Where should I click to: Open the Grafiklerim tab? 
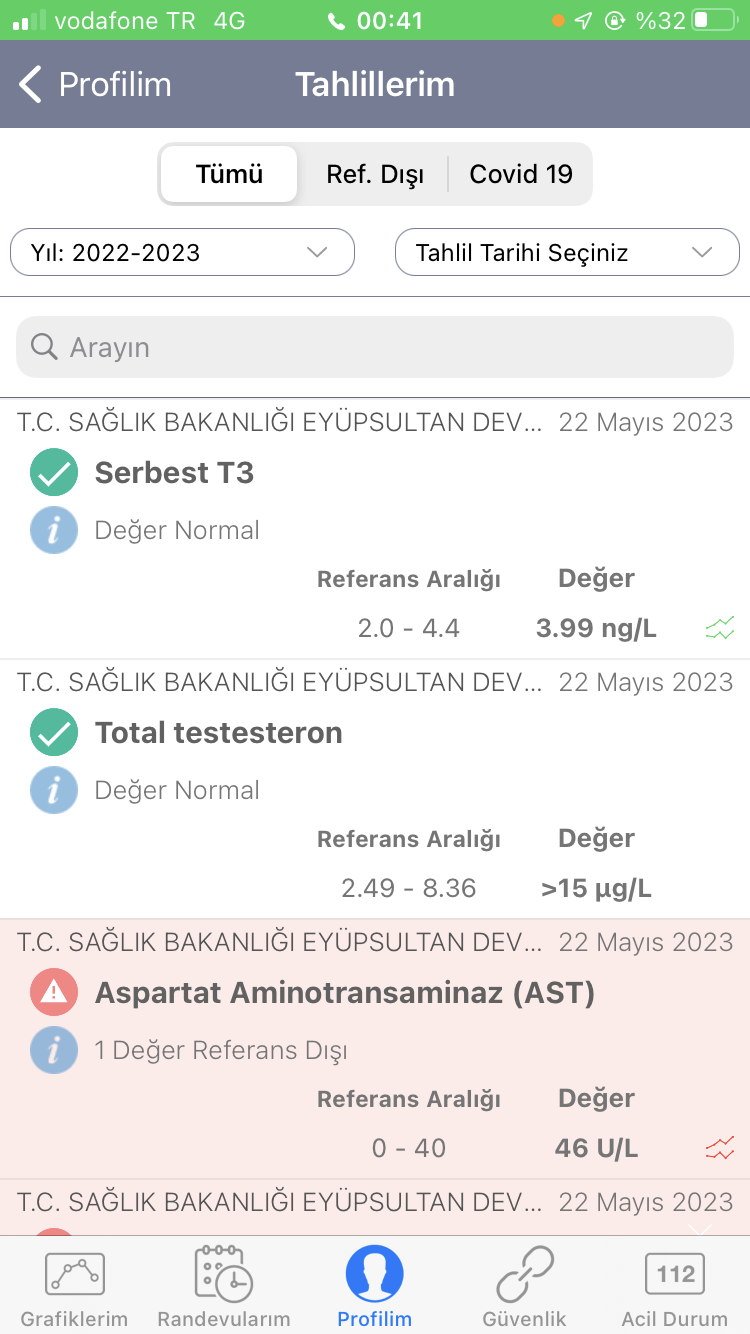[75, 1286]
